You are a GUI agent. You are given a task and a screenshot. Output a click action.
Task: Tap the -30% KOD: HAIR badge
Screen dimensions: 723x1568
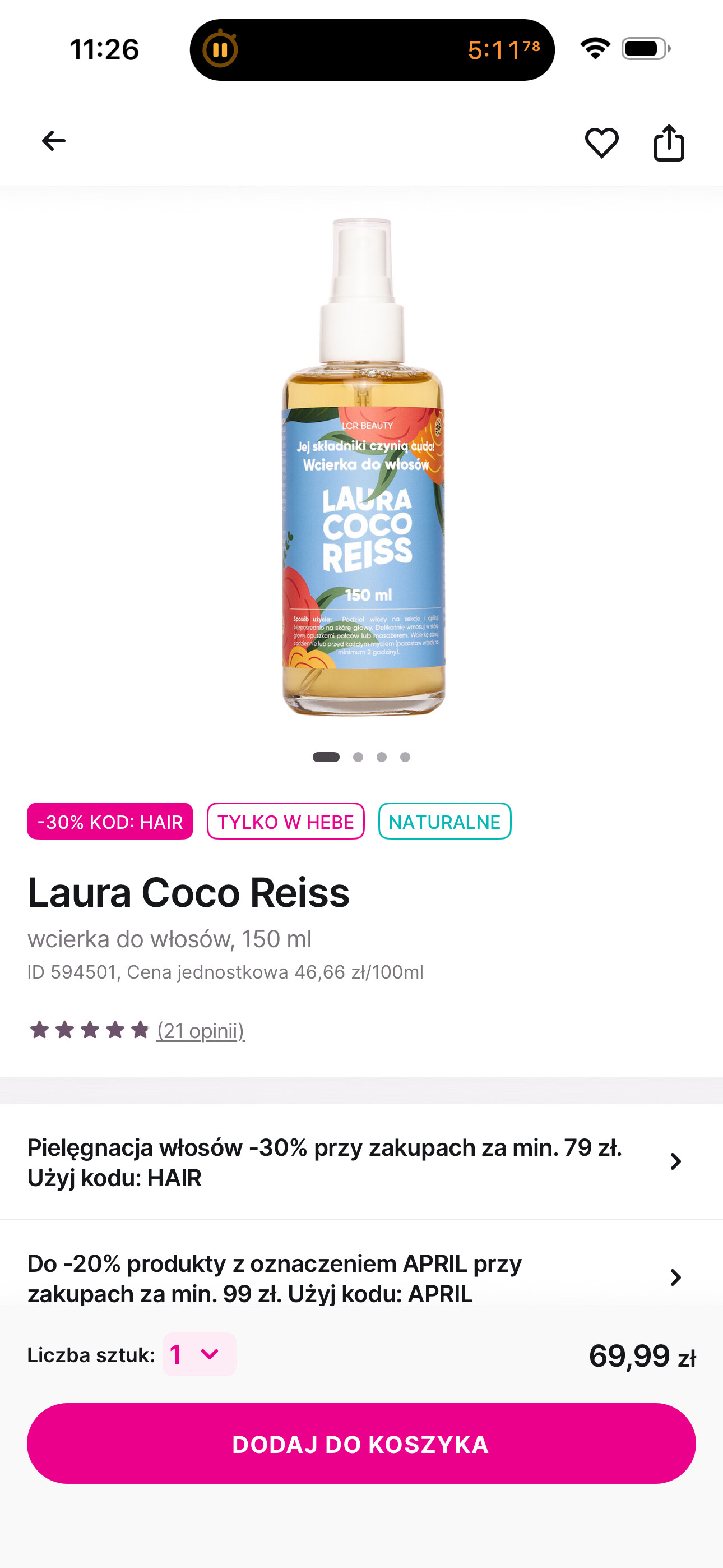coord(110,821)
